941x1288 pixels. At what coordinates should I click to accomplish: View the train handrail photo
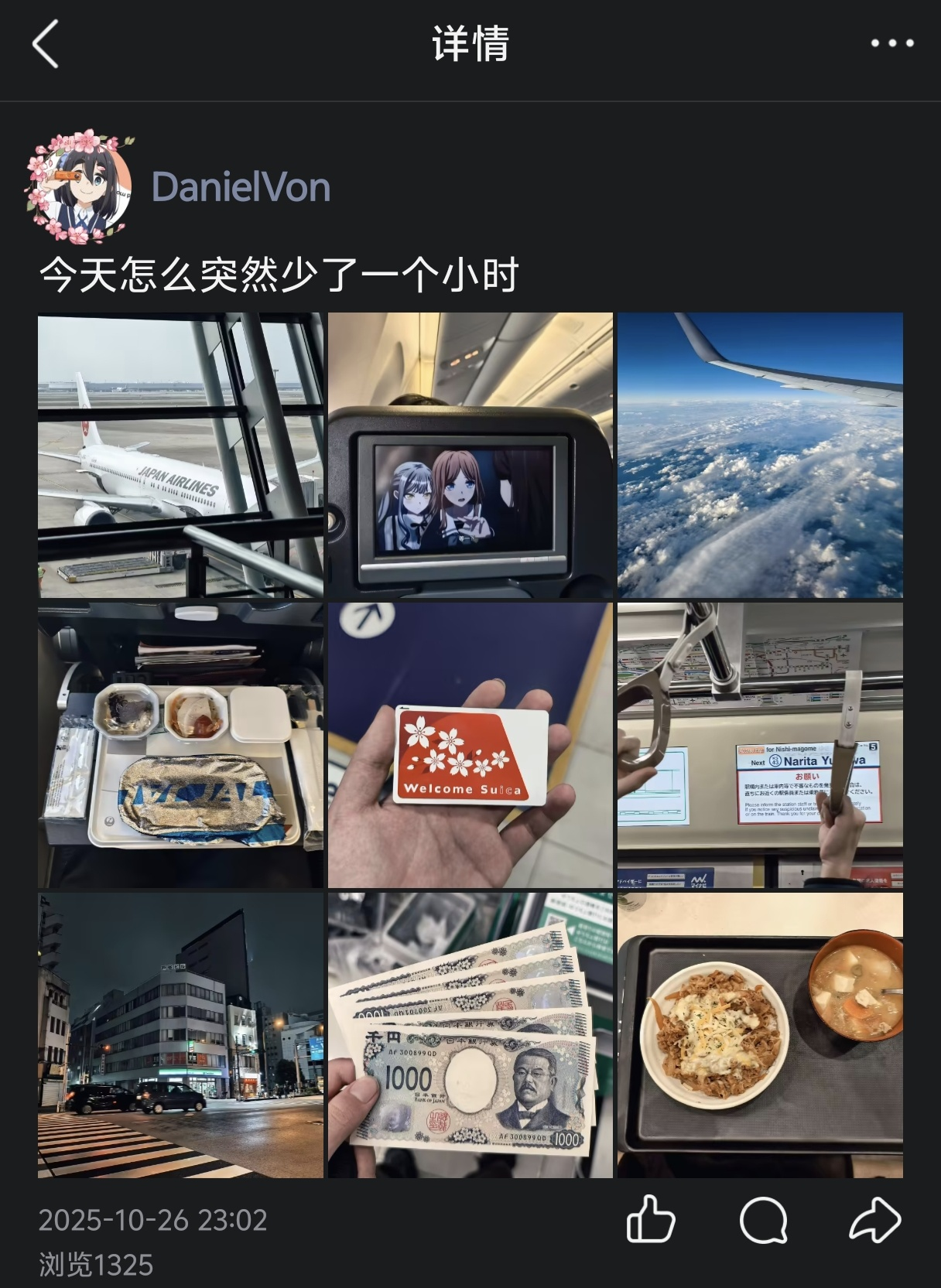point(760,745)
